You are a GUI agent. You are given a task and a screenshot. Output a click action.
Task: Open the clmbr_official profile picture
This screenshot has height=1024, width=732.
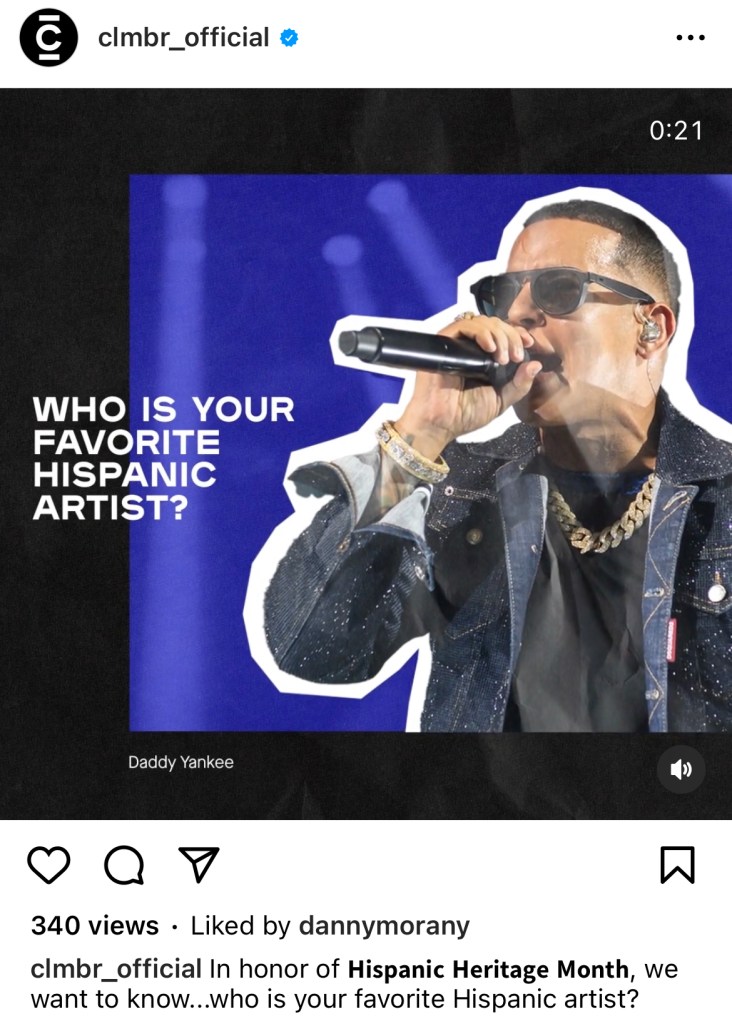49,38
